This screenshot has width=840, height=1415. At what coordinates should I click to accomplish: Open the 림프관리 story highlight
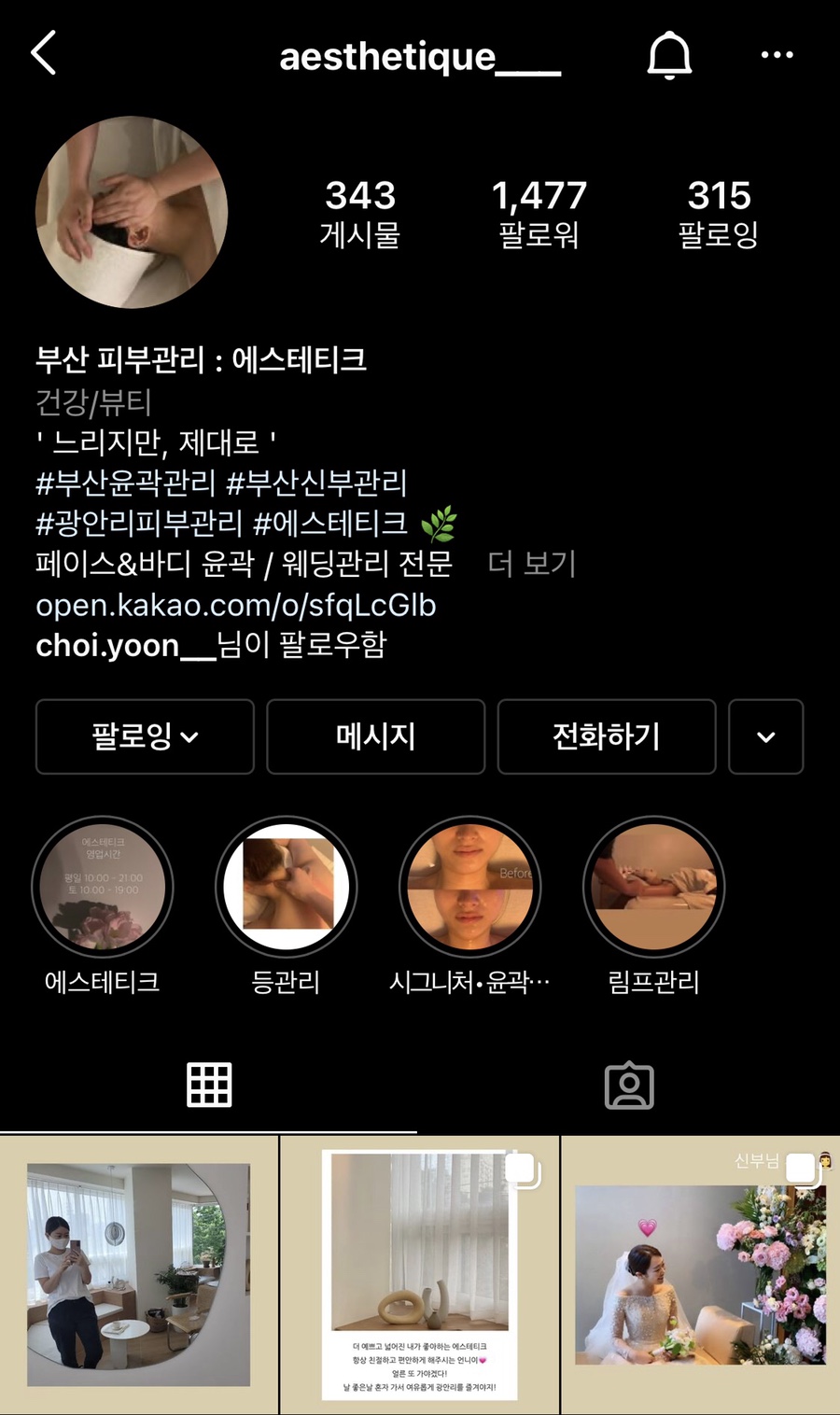click(653, 887)
